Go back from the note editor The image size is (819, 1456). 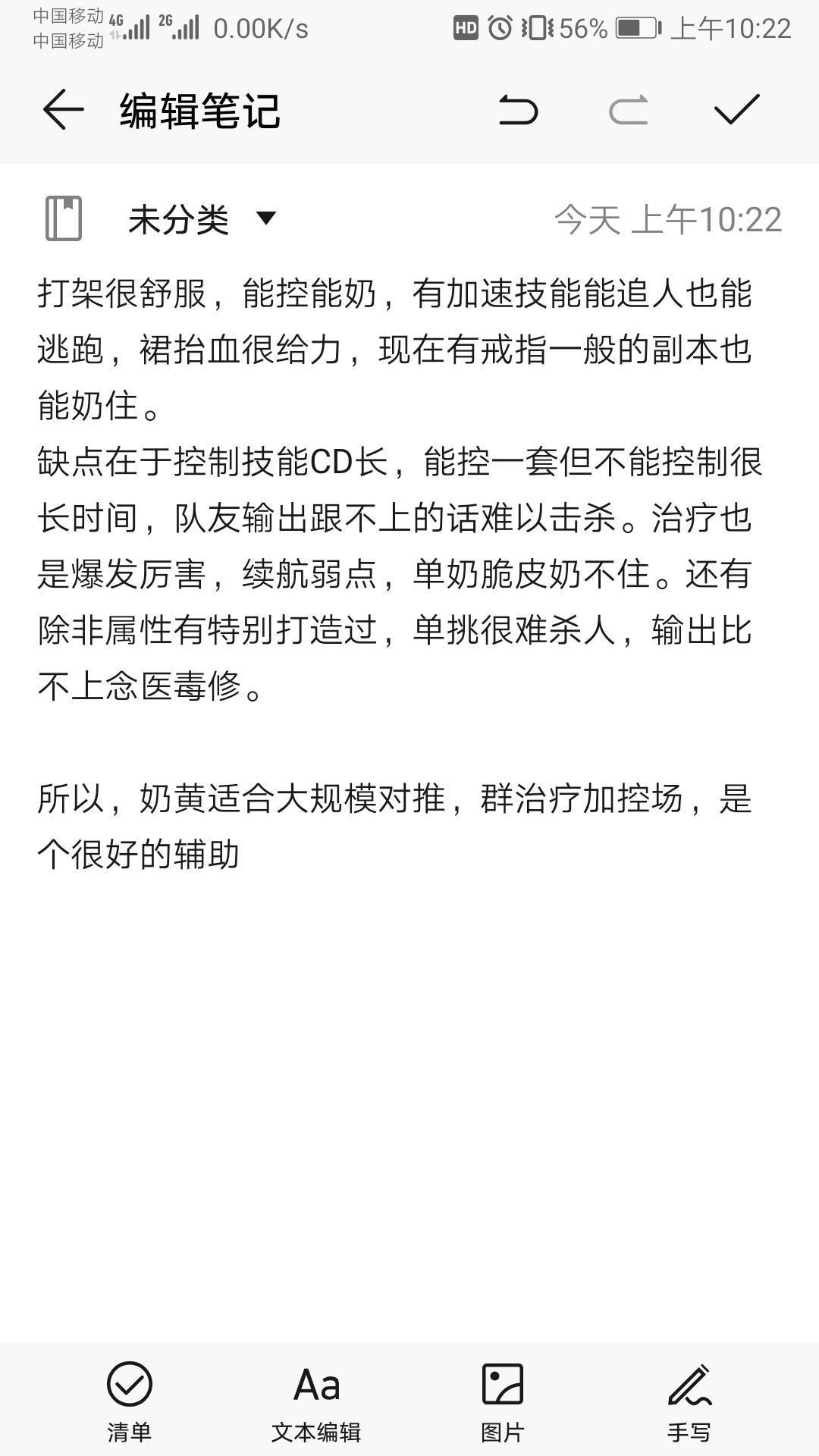[63, 110]
